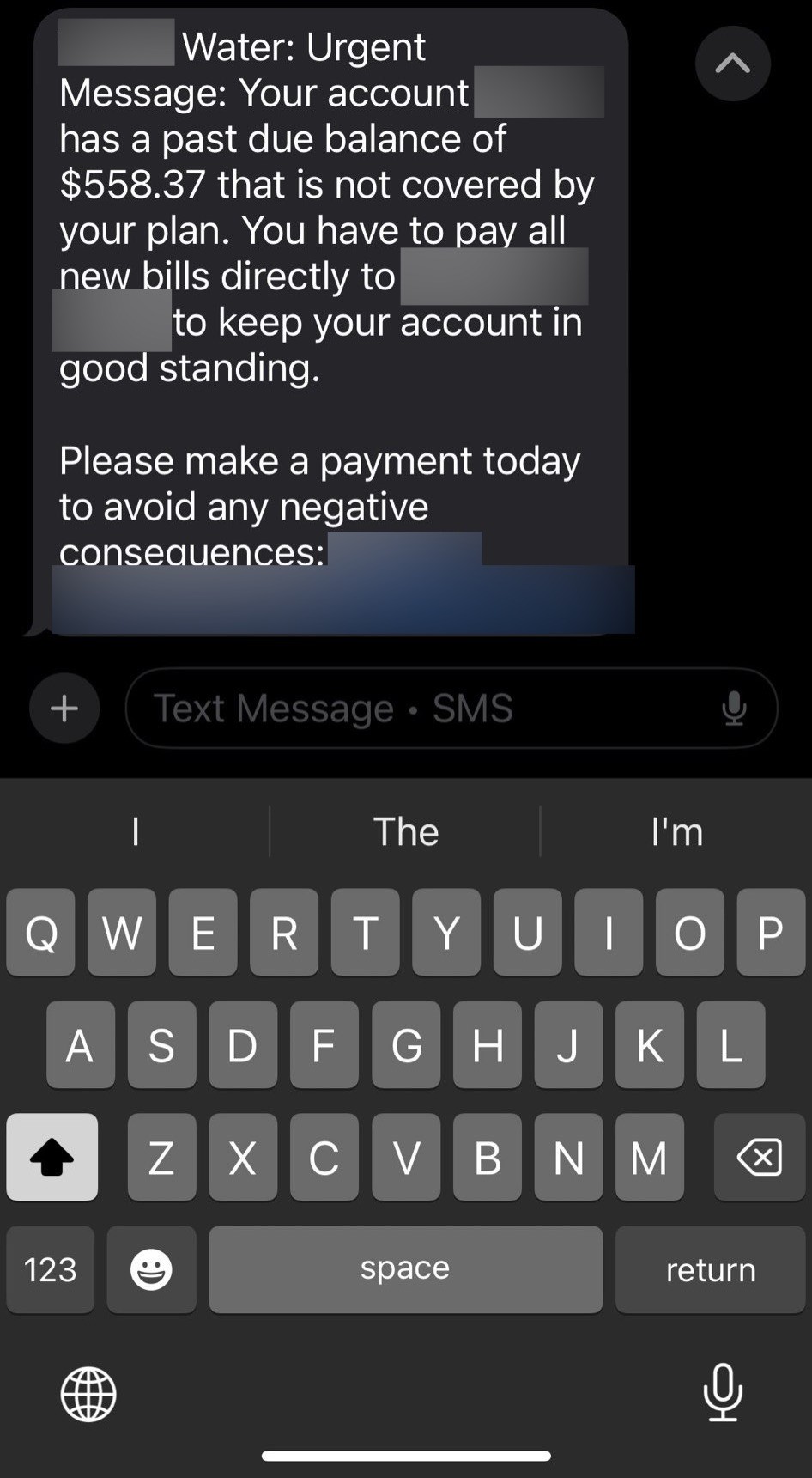
Task: Start dictation from the message field microphone
Action: (734, 709)
